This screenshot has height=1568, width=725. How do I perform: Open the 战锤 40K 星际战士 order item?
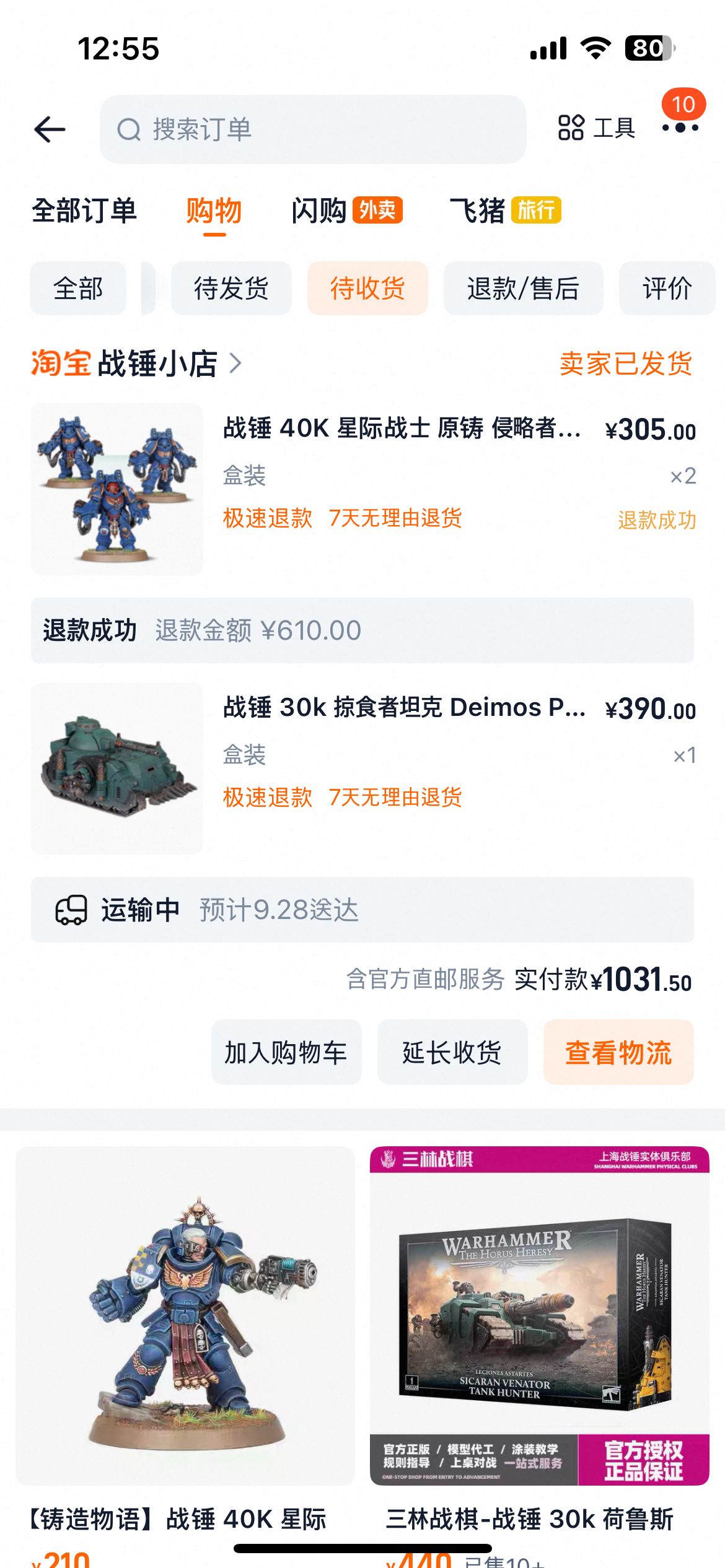(x=402, y=428)
